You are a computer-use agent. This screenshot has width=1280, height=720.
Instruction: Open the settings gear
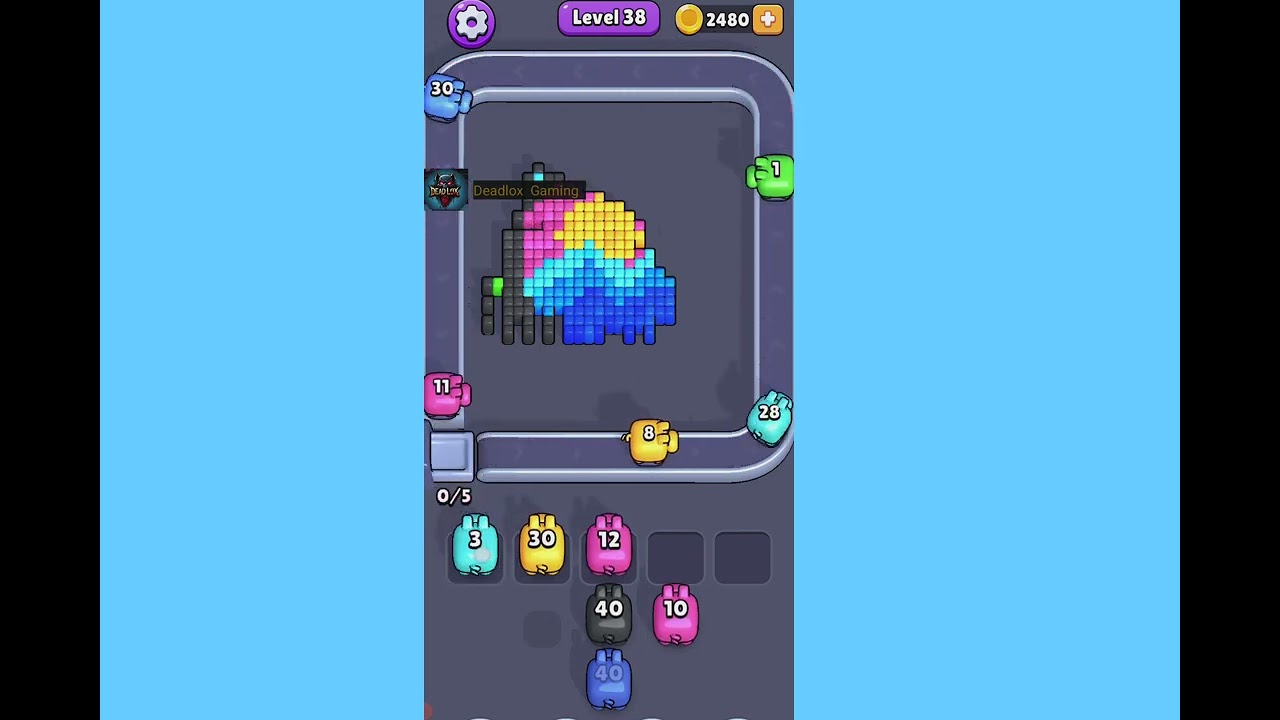tap(471, 22)
